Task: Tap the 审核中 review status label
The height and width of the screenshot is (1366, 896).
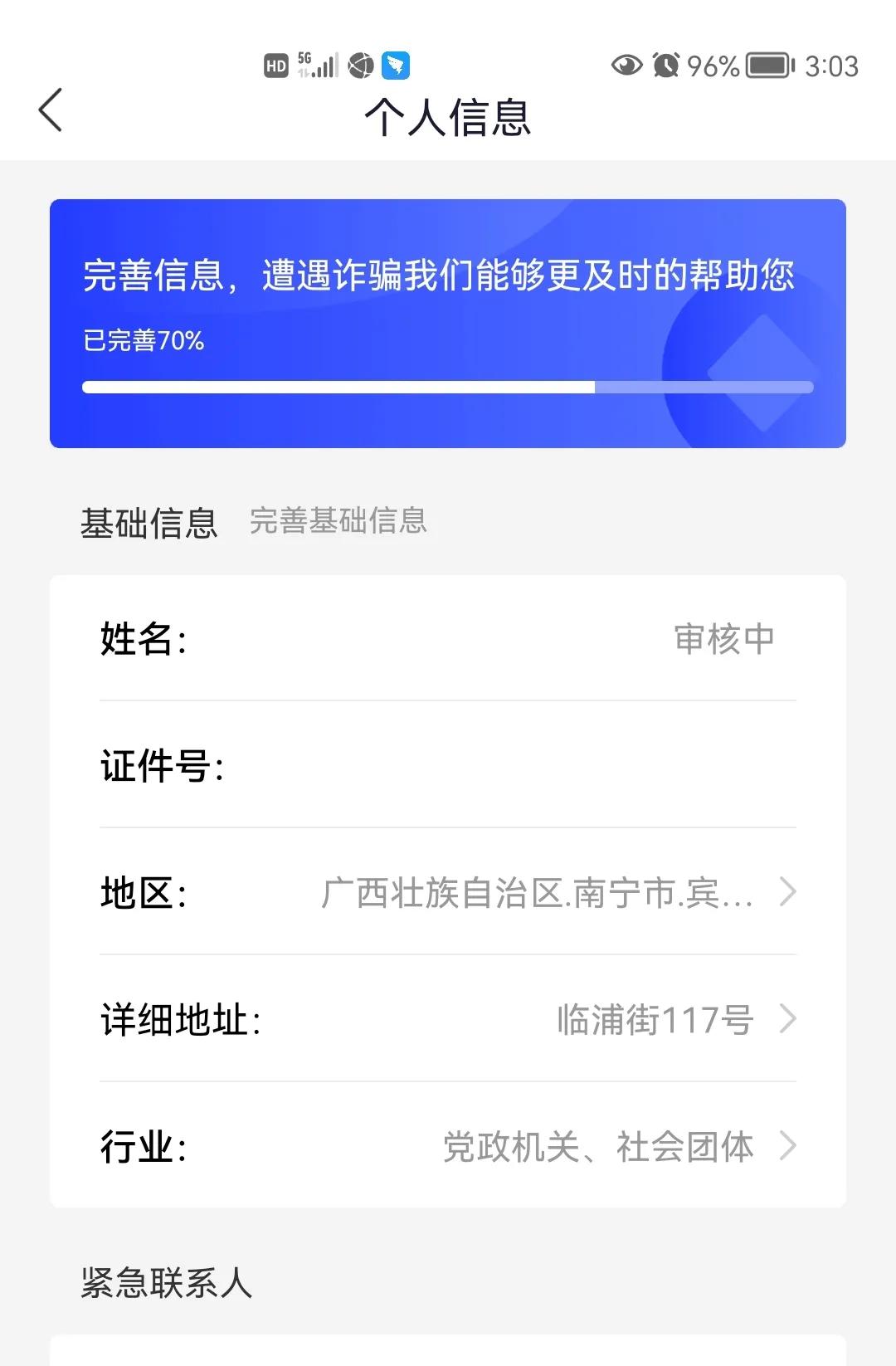Action: pyautogui.click(x=725, y=639)
